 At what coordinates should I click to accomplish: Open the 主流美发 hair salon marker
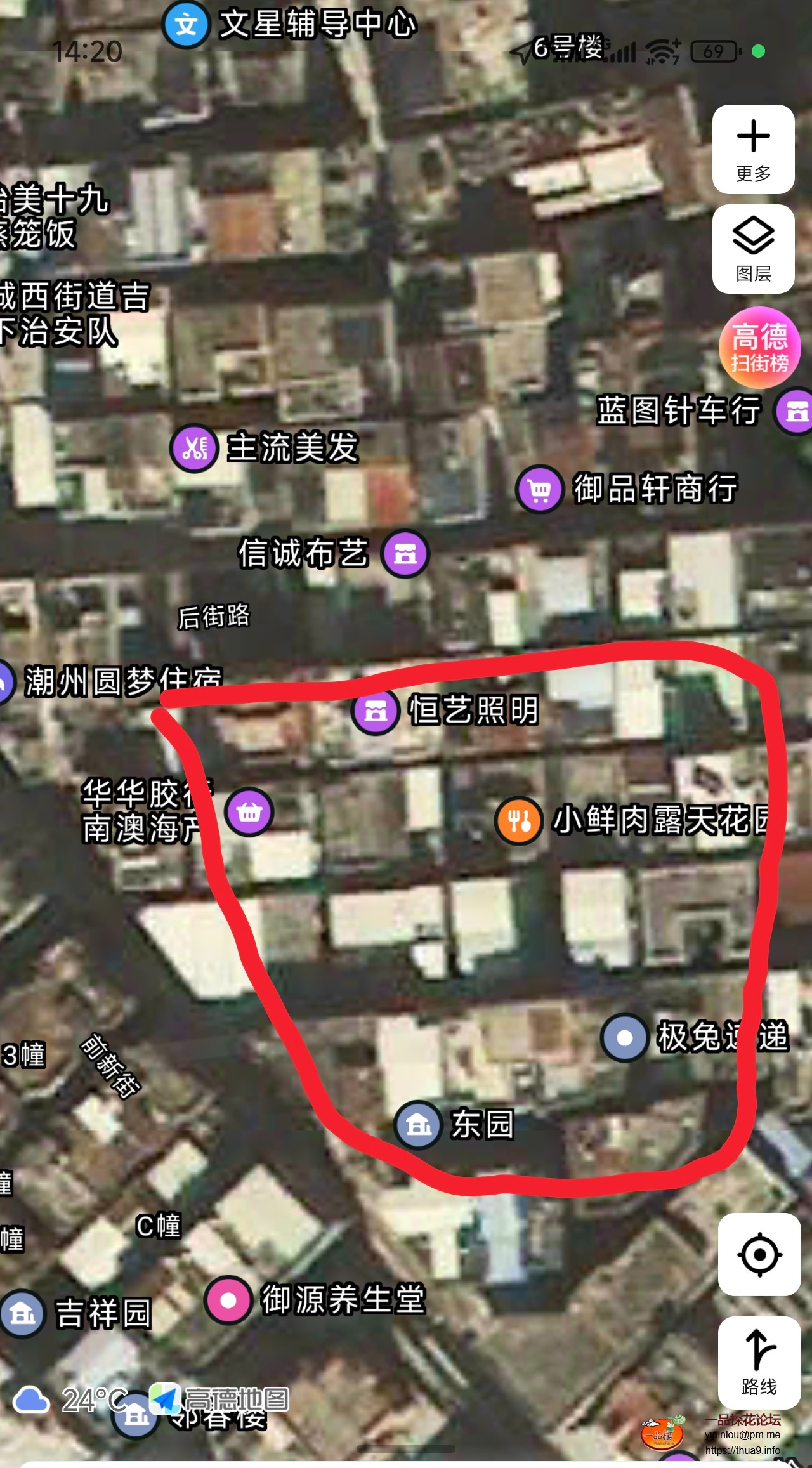point(195,448)
